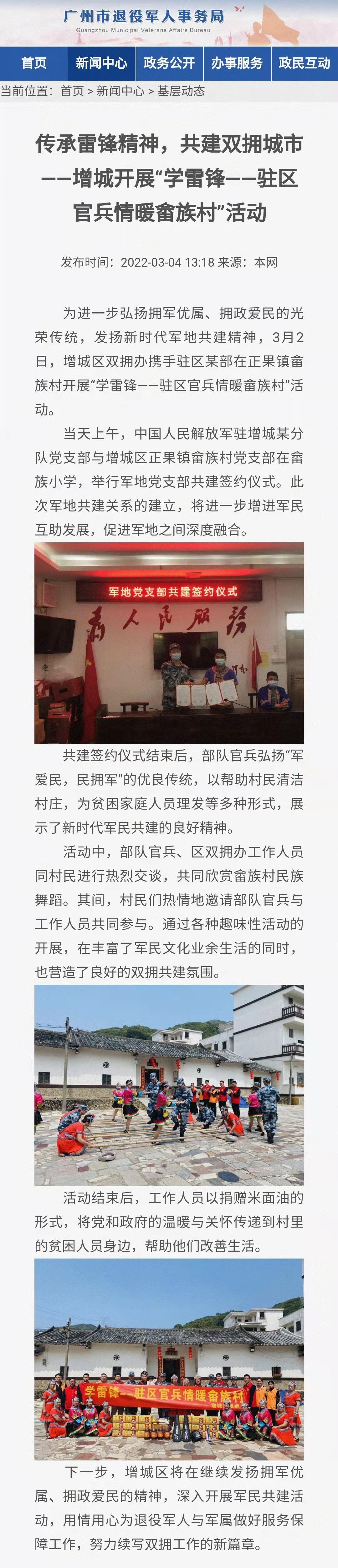
Task: Switch to the 新闻中心 tab
Action: tap(101, 63)
